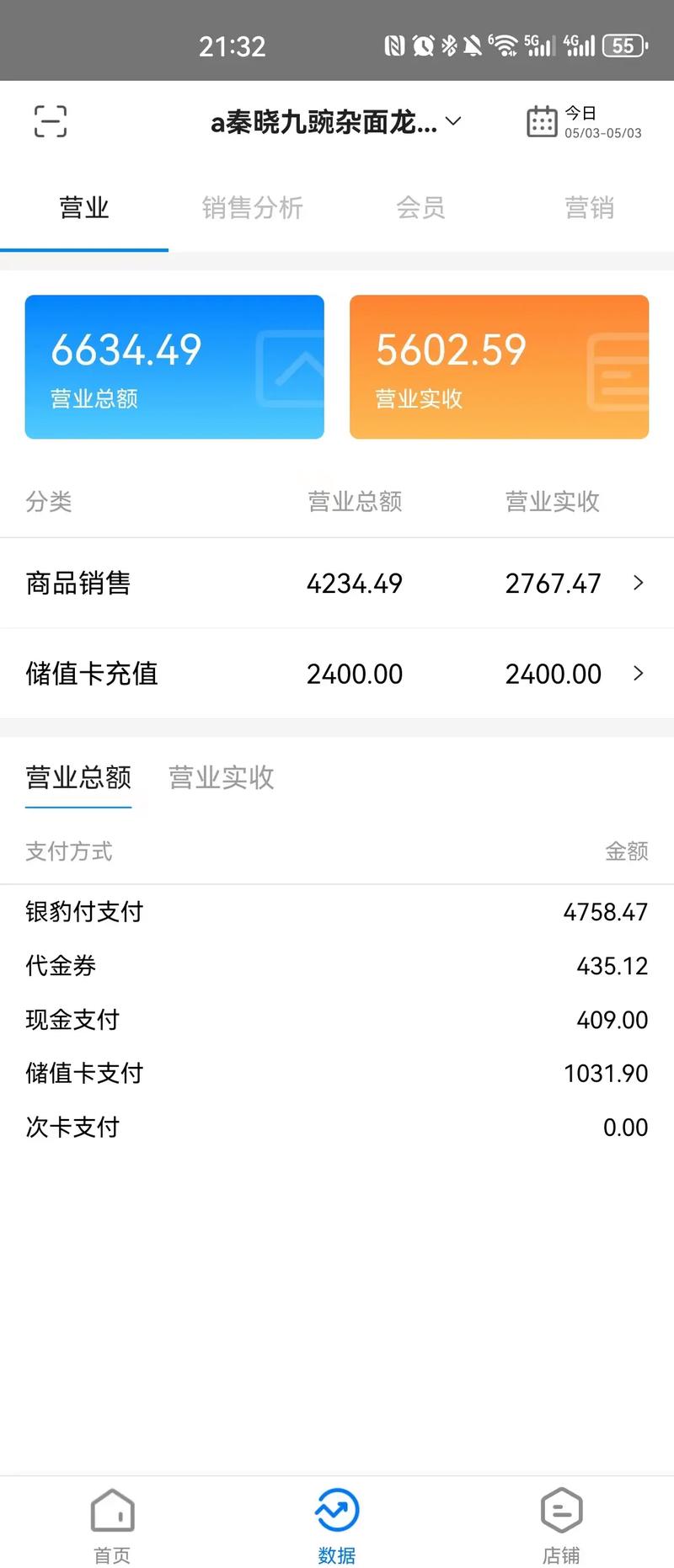The width and height of the screenshot is (674, 1568).
Task: Open the 营销 tab
Action: click(x=589, y=207)
